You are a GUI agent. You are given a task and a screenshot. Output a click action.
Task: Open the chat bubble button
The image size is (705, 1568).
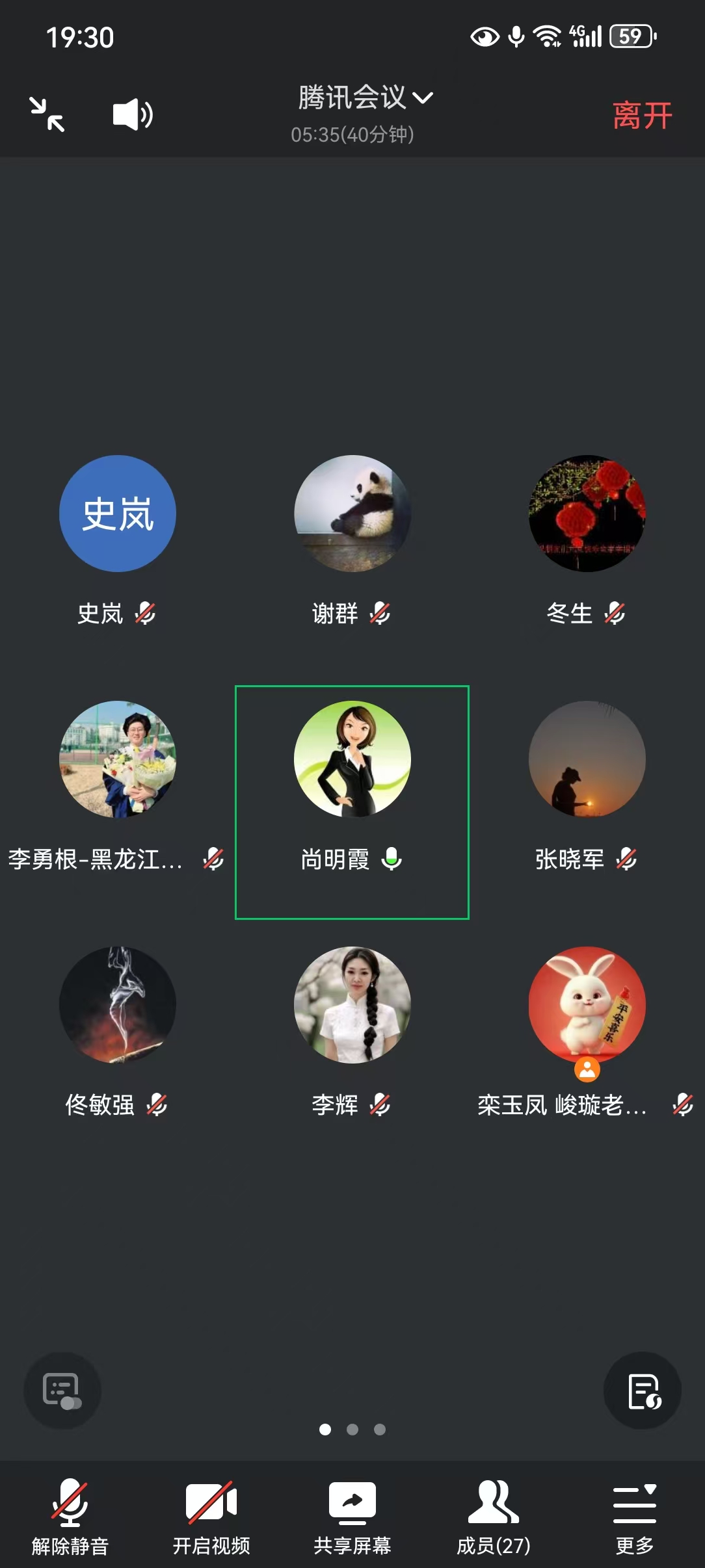tap(62, 1391)
